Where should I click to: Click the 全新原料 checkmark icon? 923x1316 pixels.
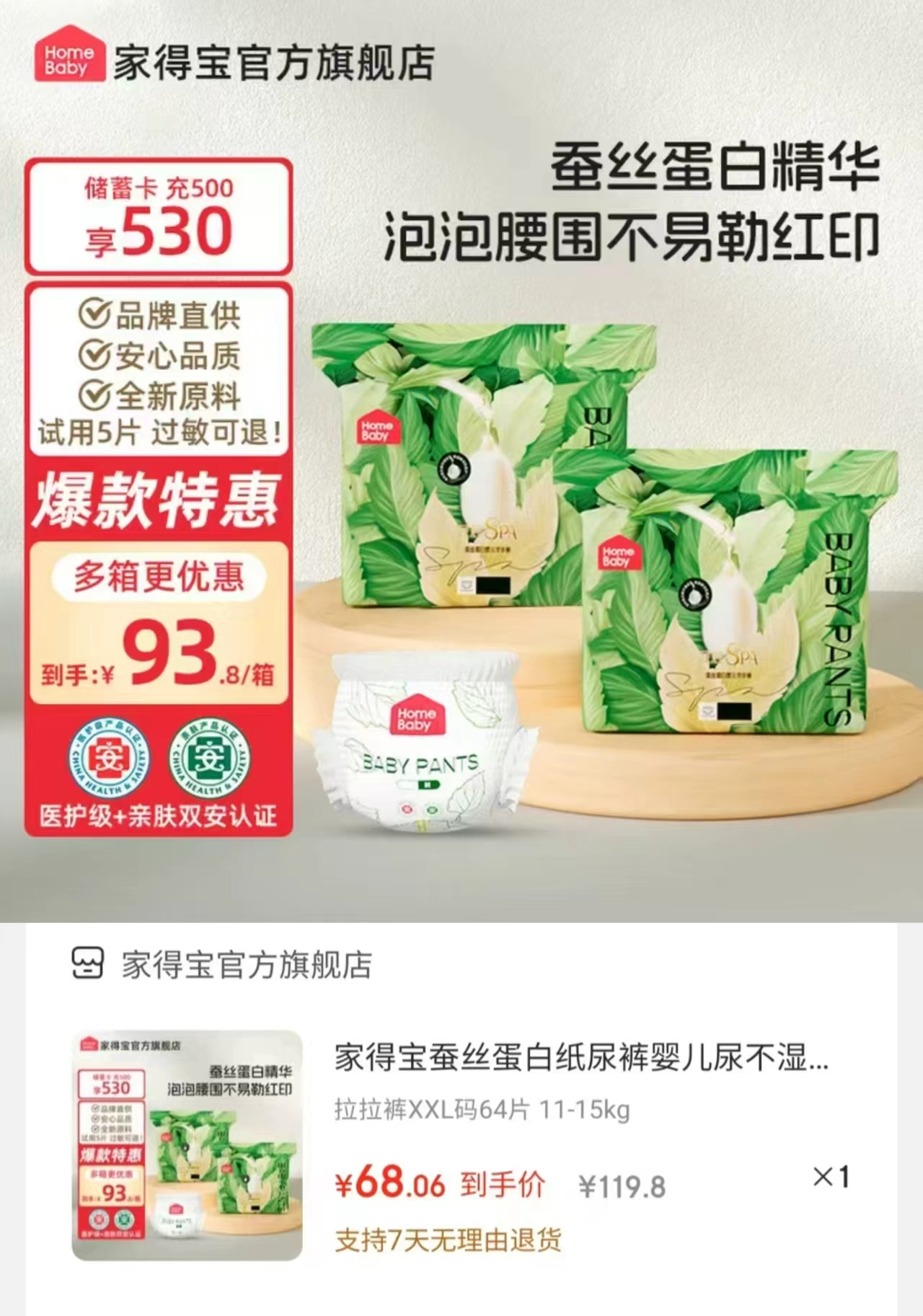tap(94, 394)
